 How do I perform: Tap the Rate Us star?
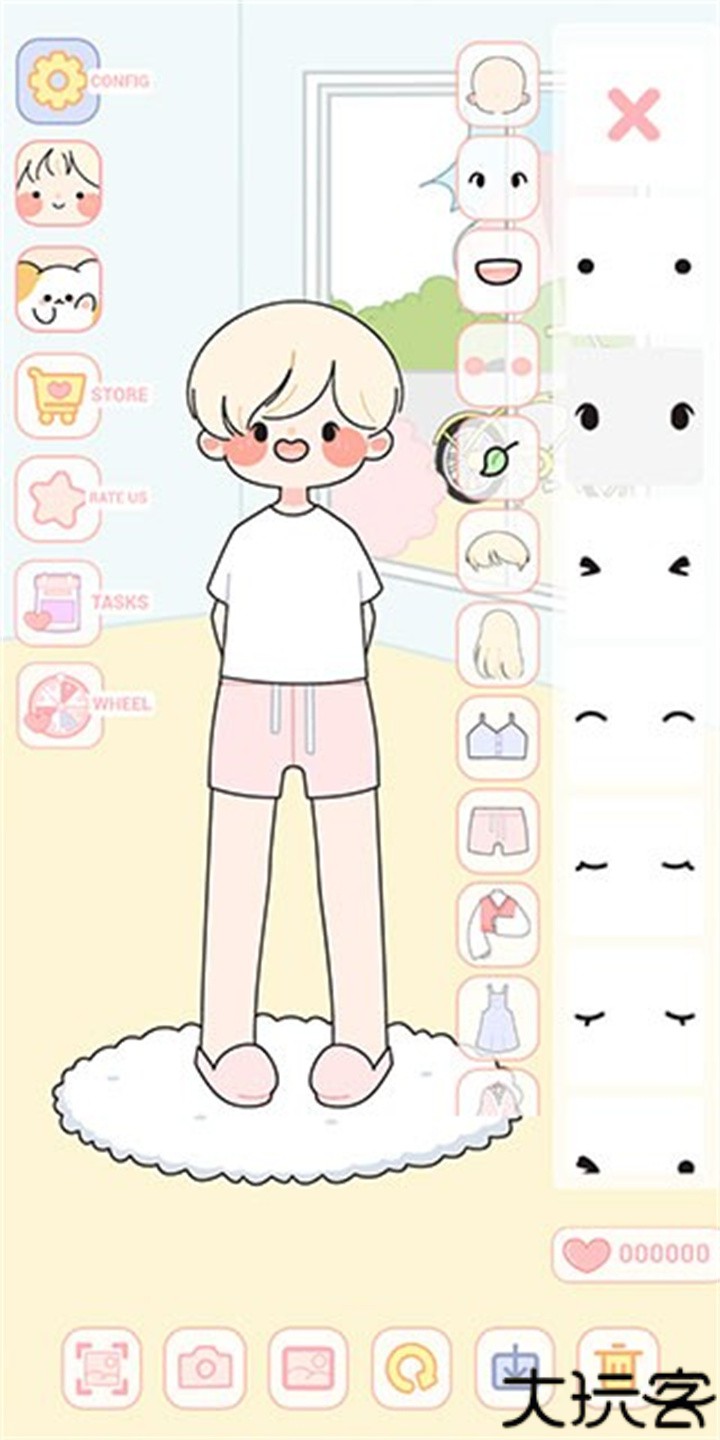58,499
